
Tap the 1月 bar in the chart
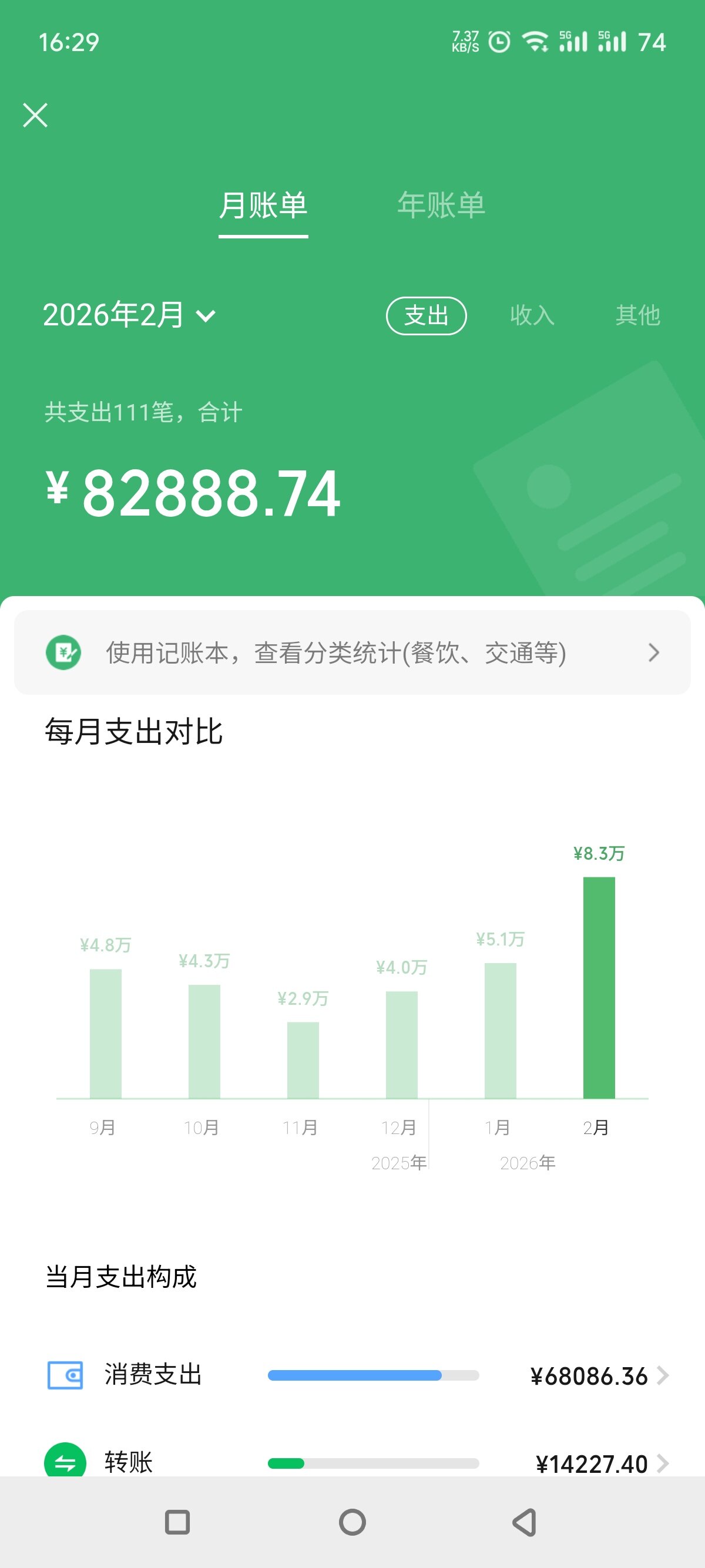coord(500,1030)
